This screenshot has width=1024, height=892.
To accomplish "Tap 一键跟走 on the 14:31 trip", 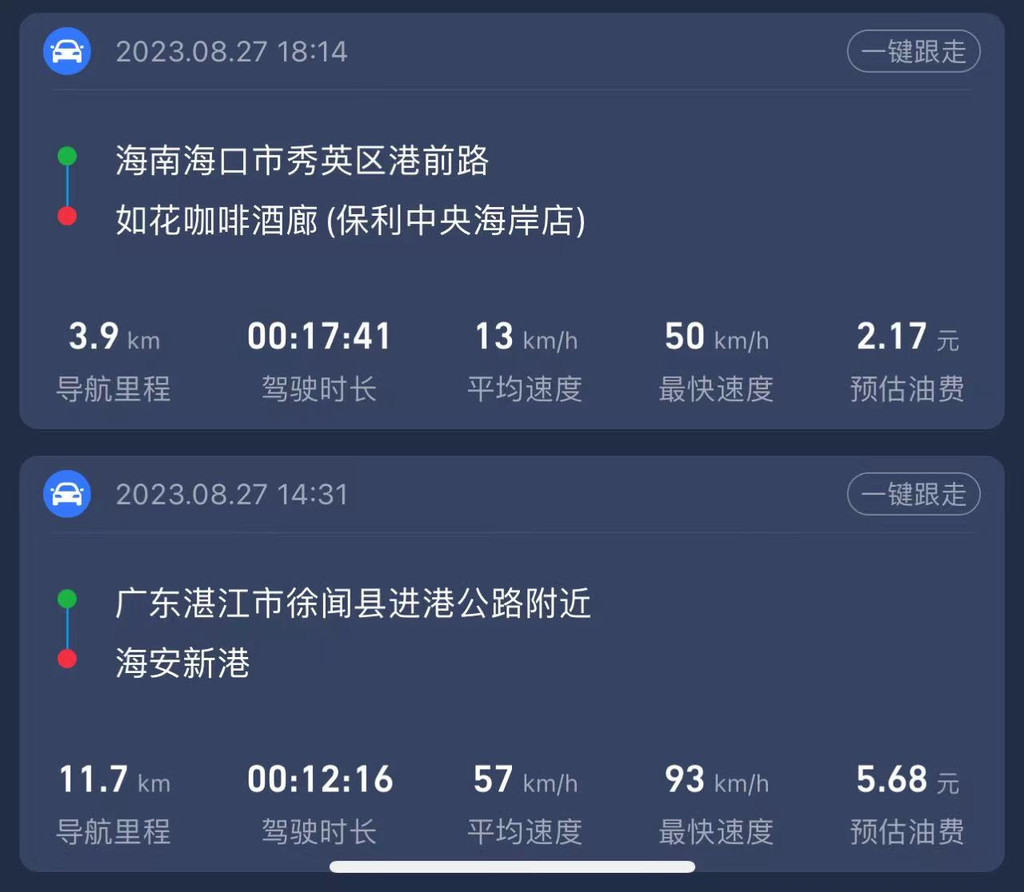I will tap(913, 494).
